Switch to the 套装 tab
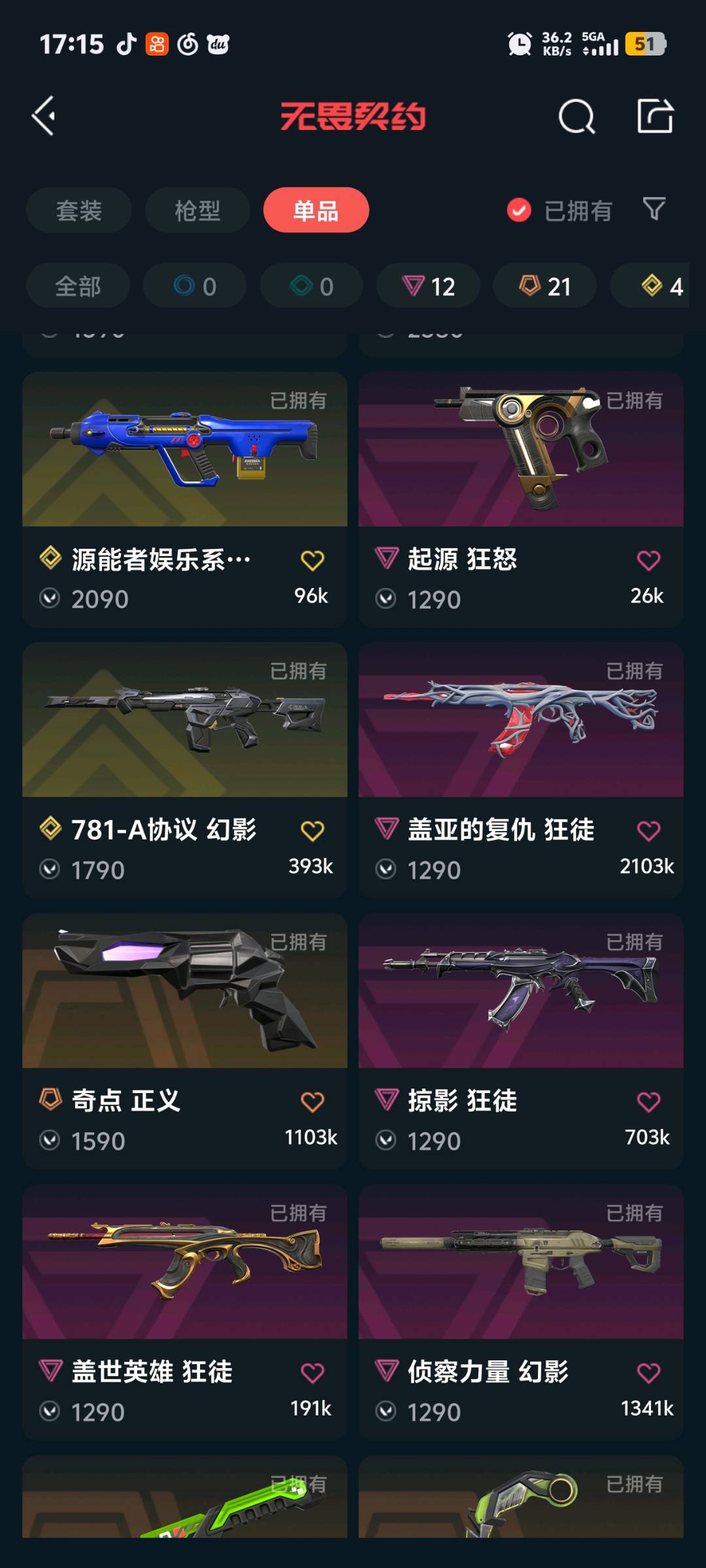Image resolution: width=706 pixels, height=1568 pixels. (78, 210)
